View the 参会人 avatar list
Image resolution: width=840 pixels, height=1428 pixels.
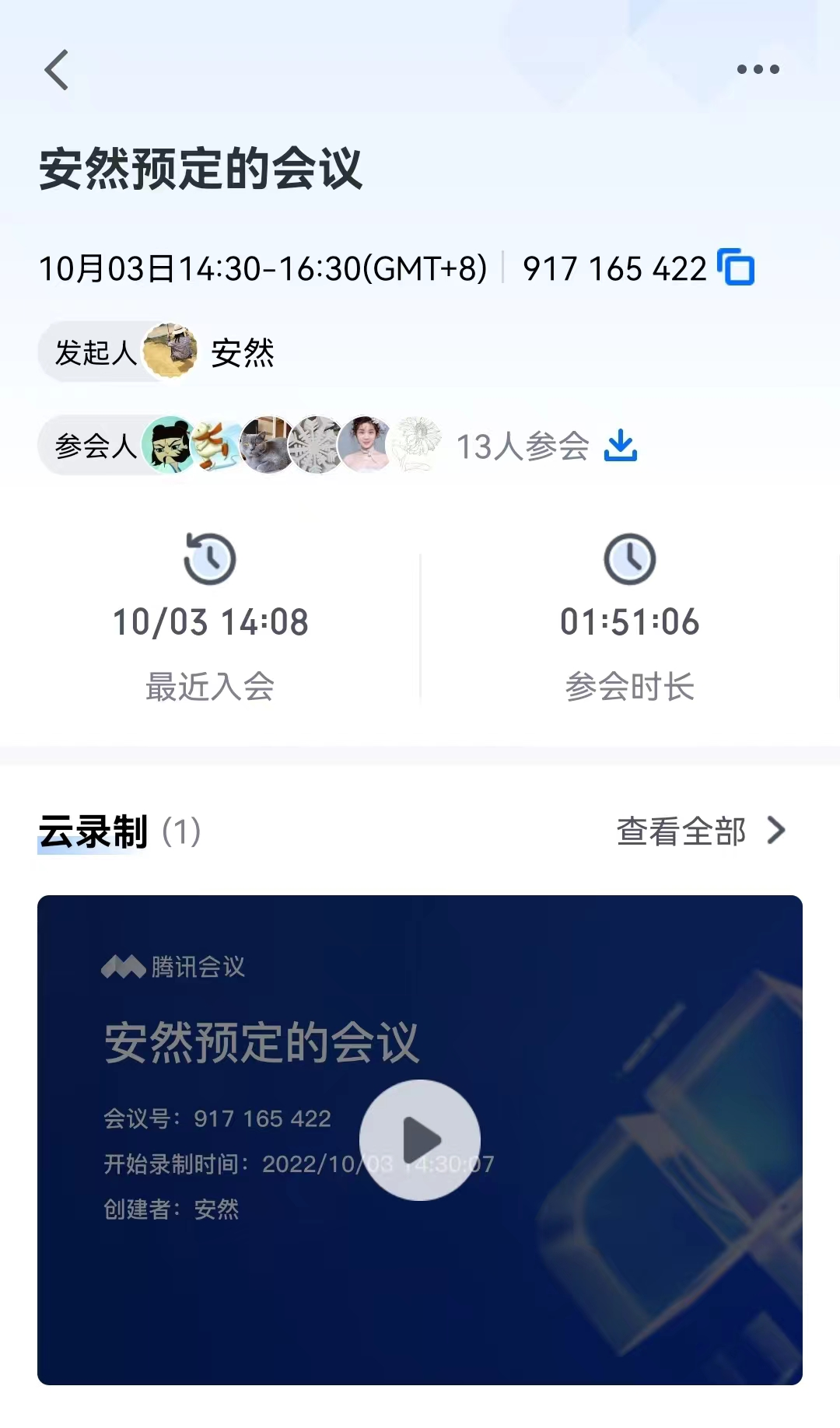[x=292, y=445]
